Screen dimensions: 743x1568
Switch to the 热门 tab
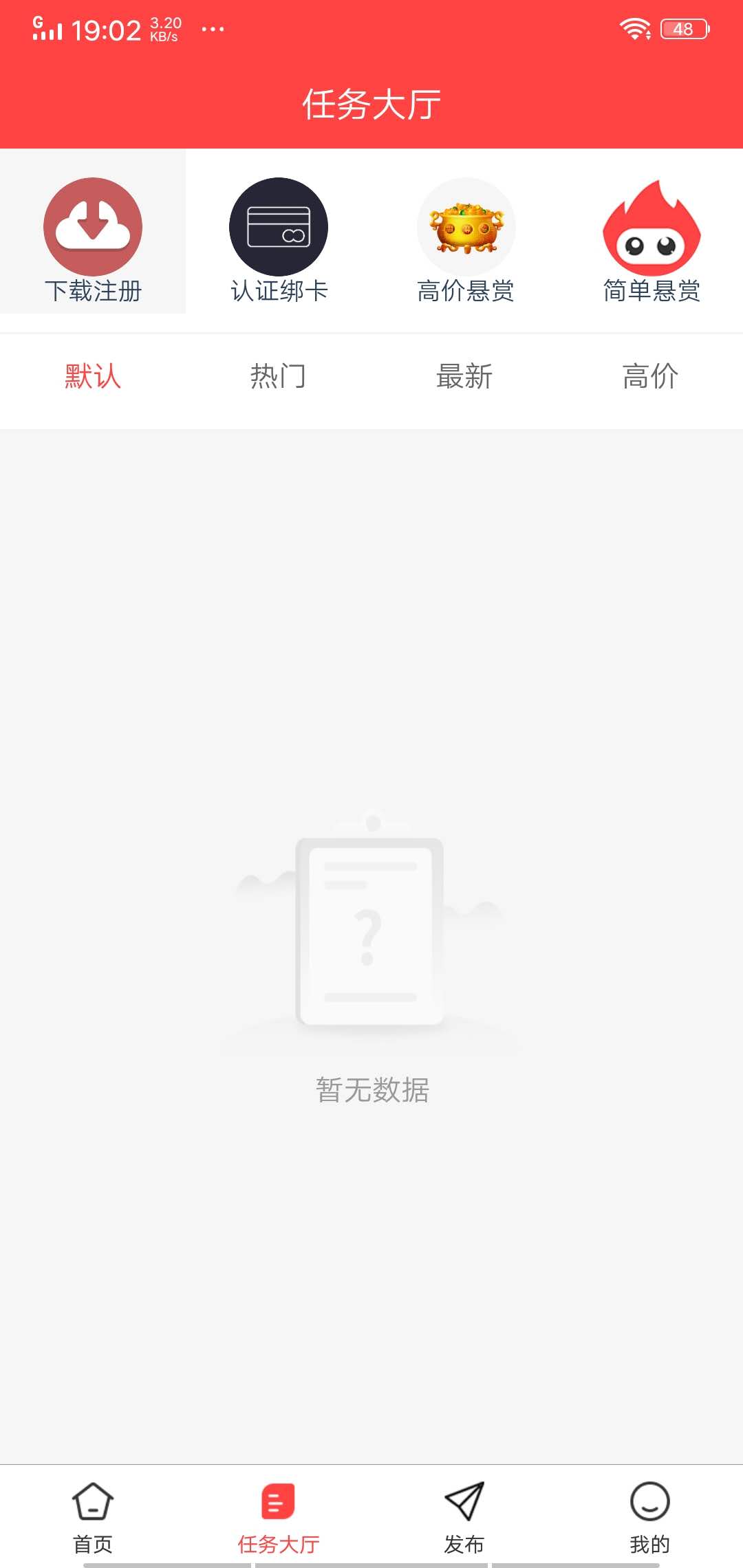(279, 377)
